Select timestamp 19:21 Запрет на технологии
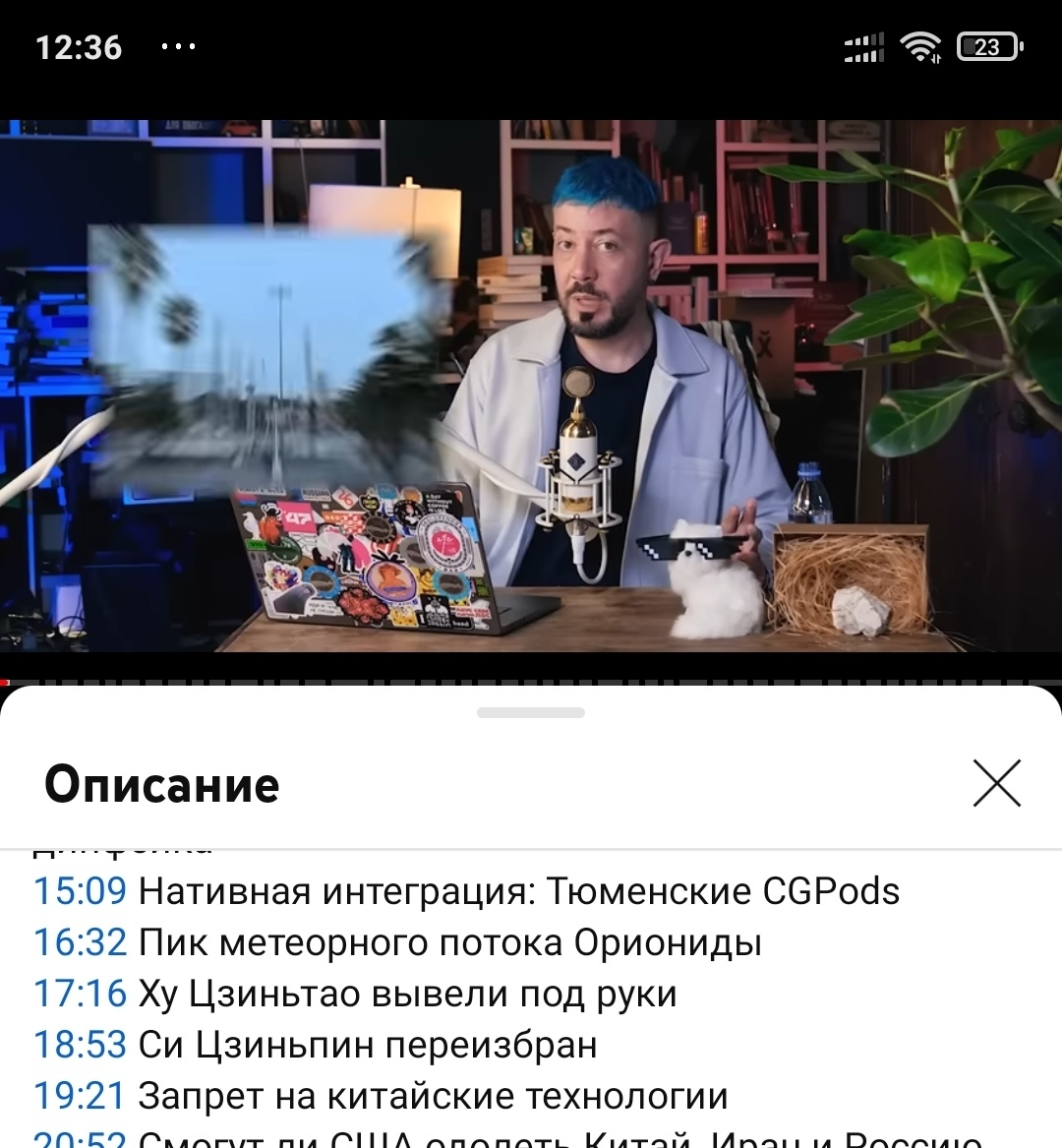 (80, 1096)
